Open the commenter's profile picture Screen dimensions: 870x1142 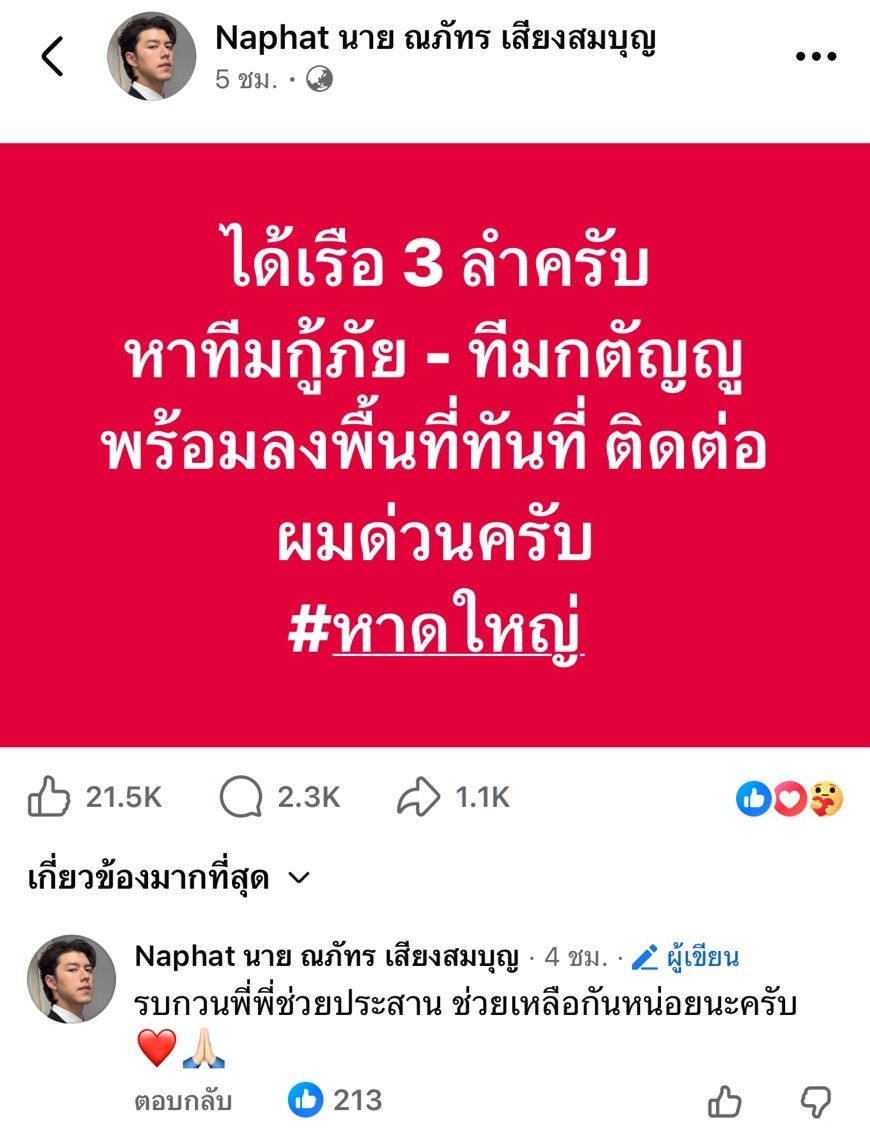(71, 979)
